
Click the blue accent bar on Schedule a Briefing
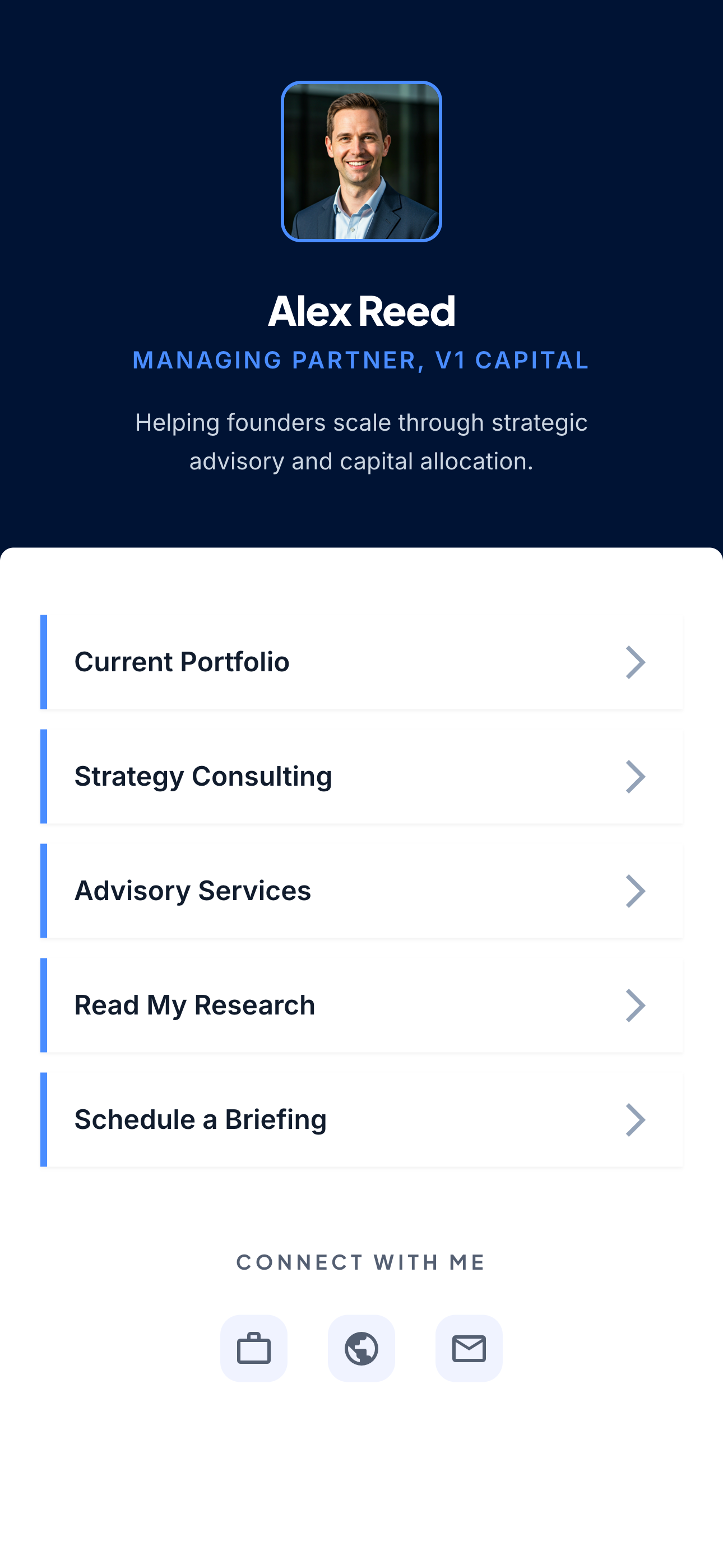tap(43, 1119)
